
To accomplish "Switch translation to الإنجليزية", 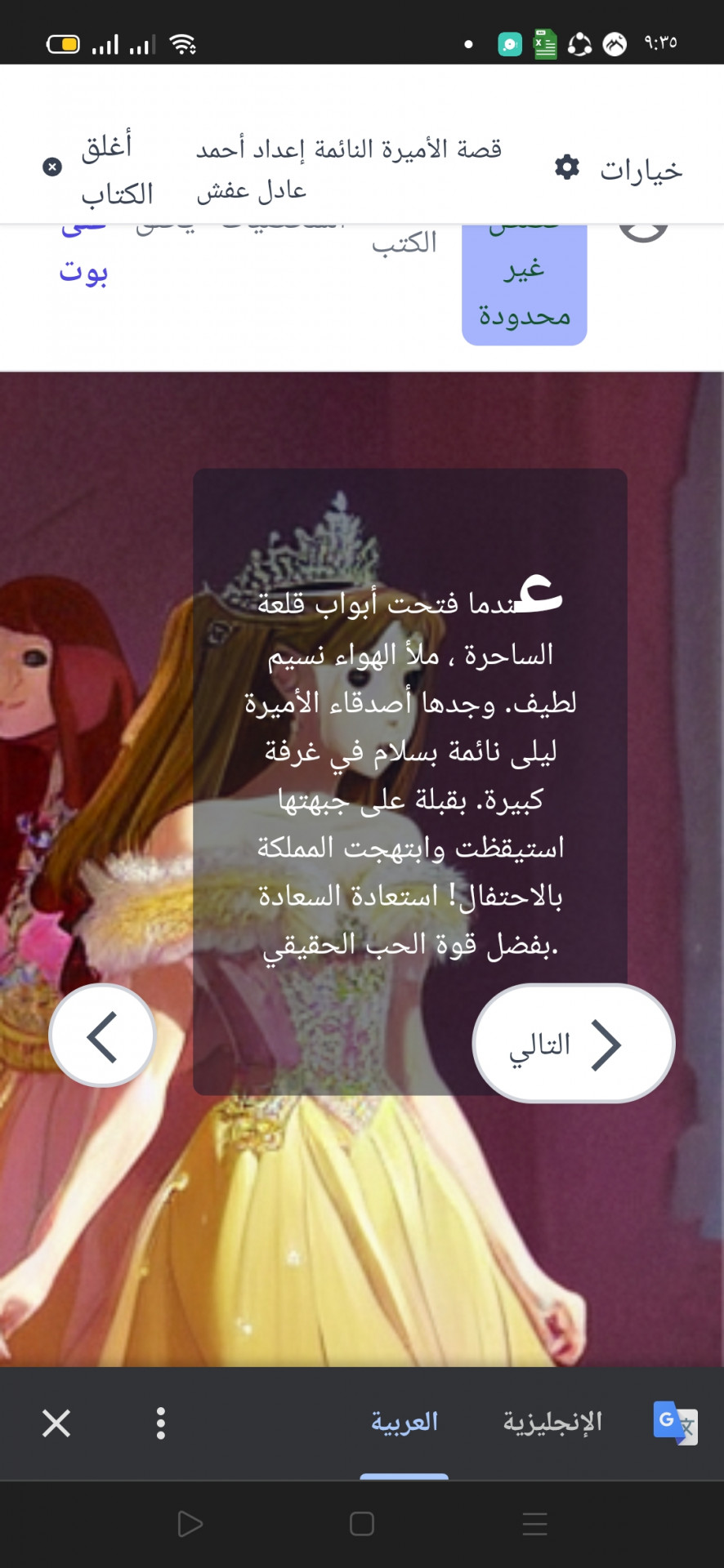I will 552,1422.
